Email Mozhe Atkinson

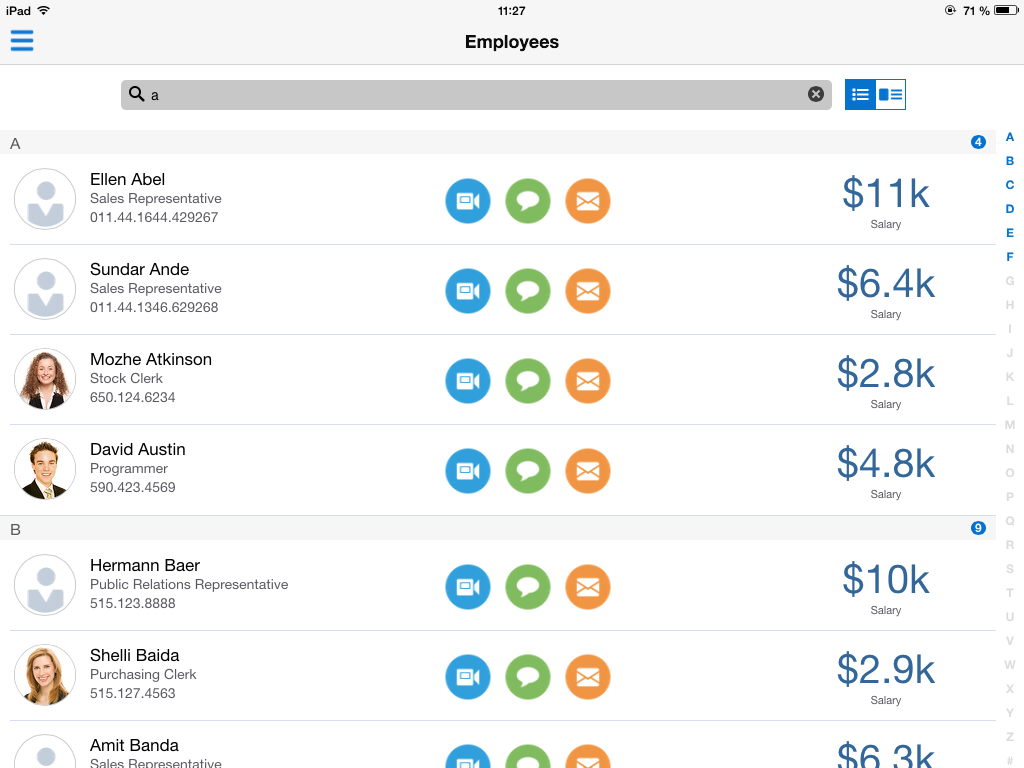coord(588,381)
